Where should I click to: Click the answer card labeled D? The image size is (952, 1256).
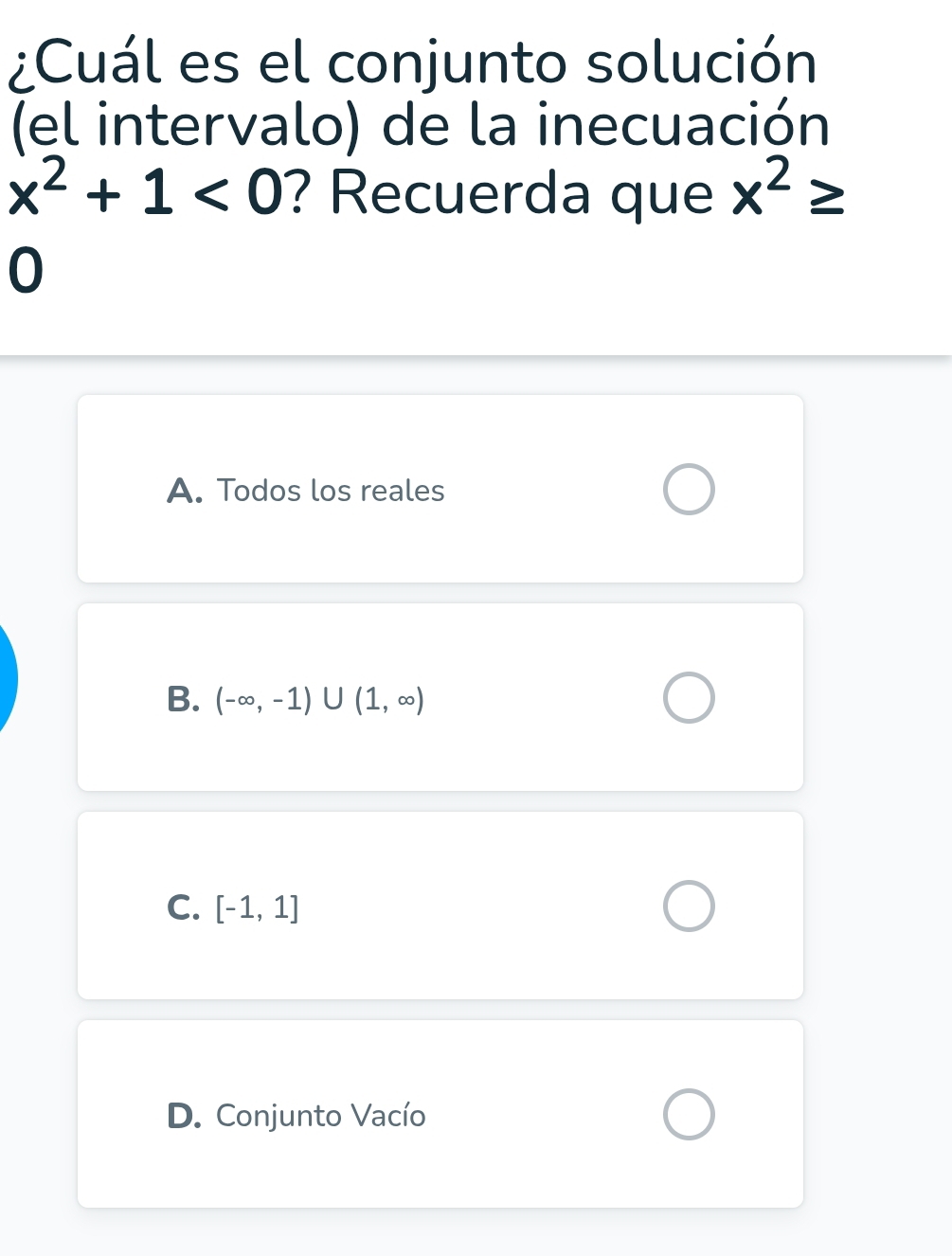point(440,1115)
